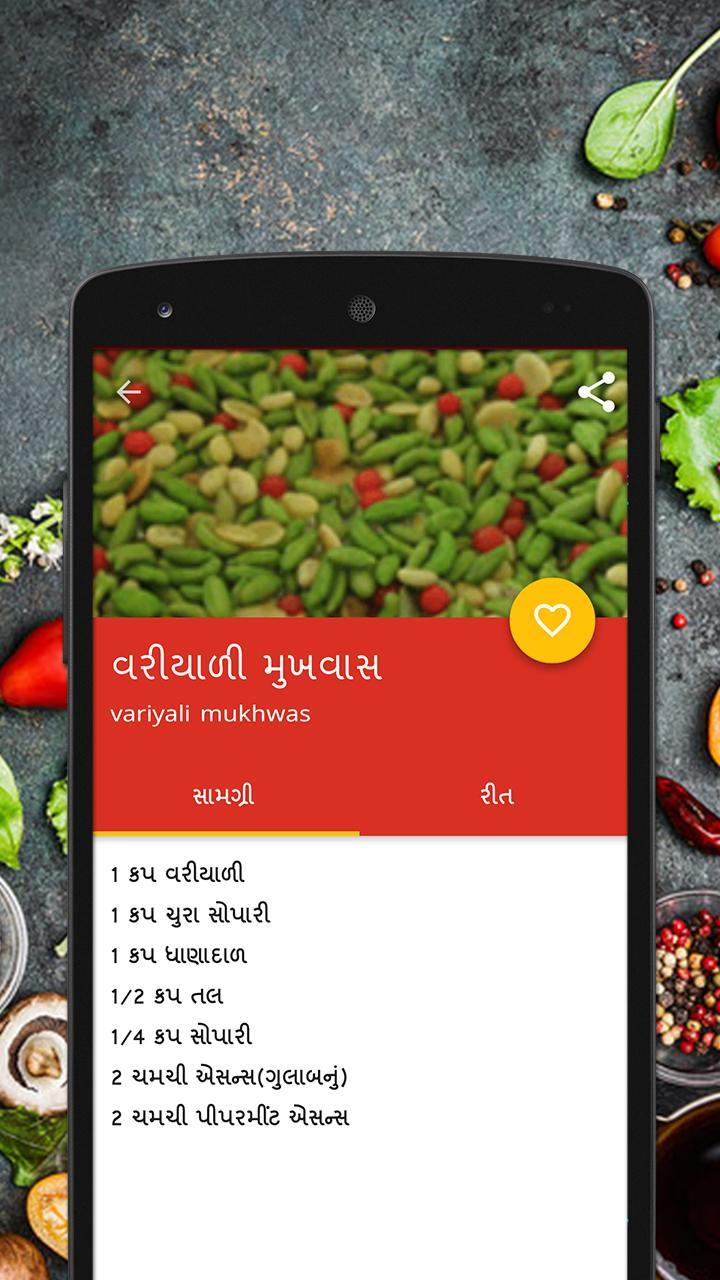The height and width of the screenshot is (1280, 720).
Task: Tap the yellow underline indicator below સામગ્રી
Action: click(224, 832)
